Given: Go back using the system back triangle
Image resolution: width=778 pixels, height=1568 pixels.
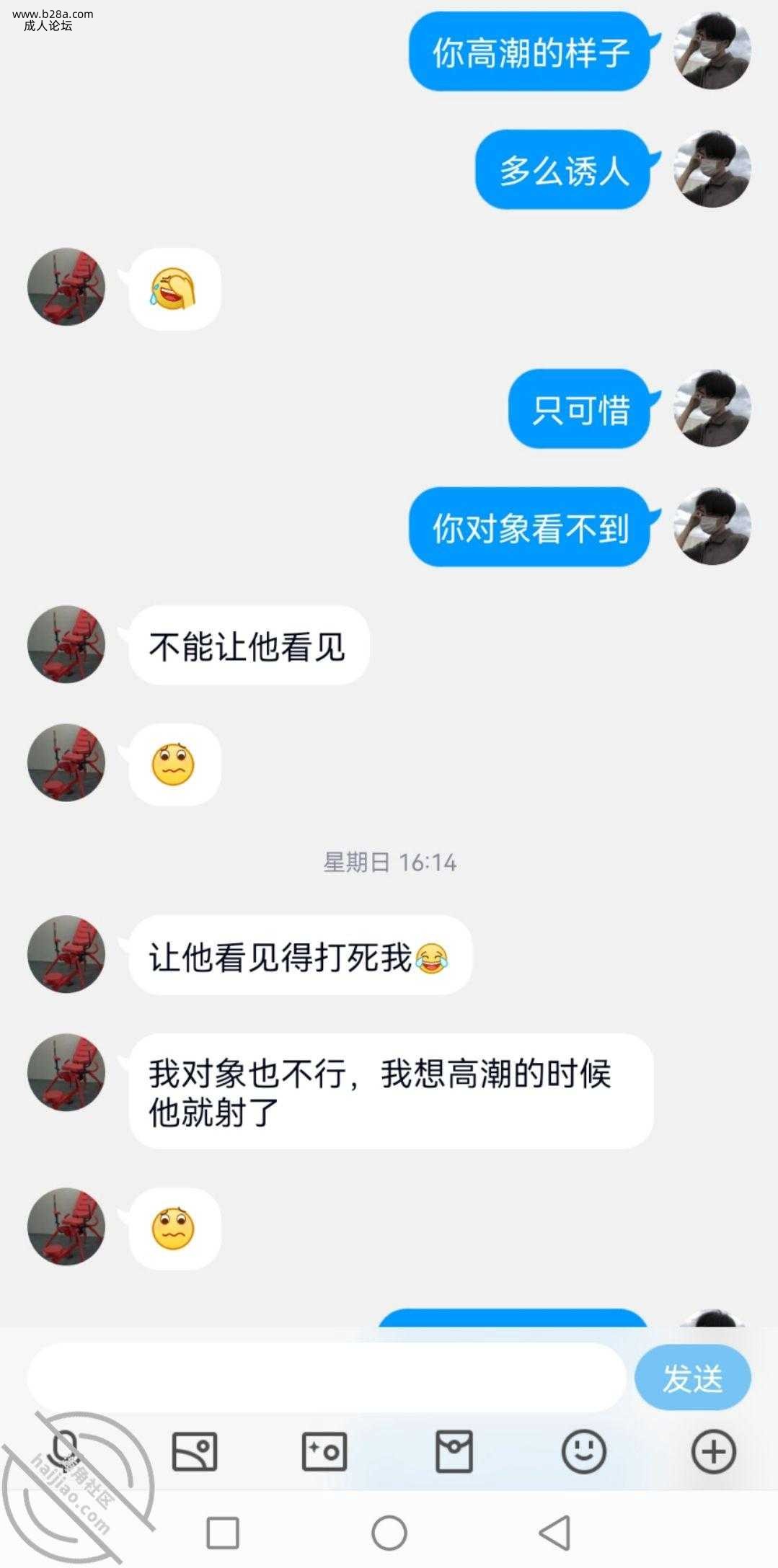Looking at the screenshot, I should (556, 1531).
